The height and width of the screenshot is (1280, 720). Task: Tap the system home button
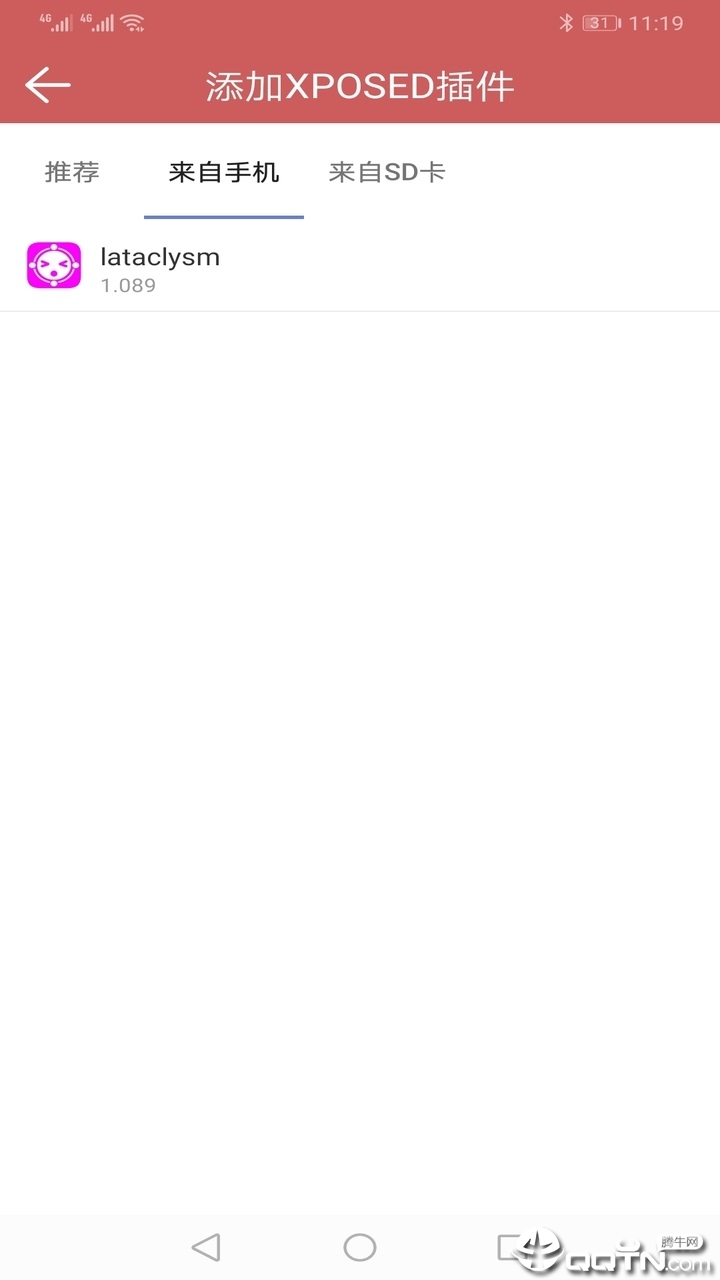(x=360, y=1247)
